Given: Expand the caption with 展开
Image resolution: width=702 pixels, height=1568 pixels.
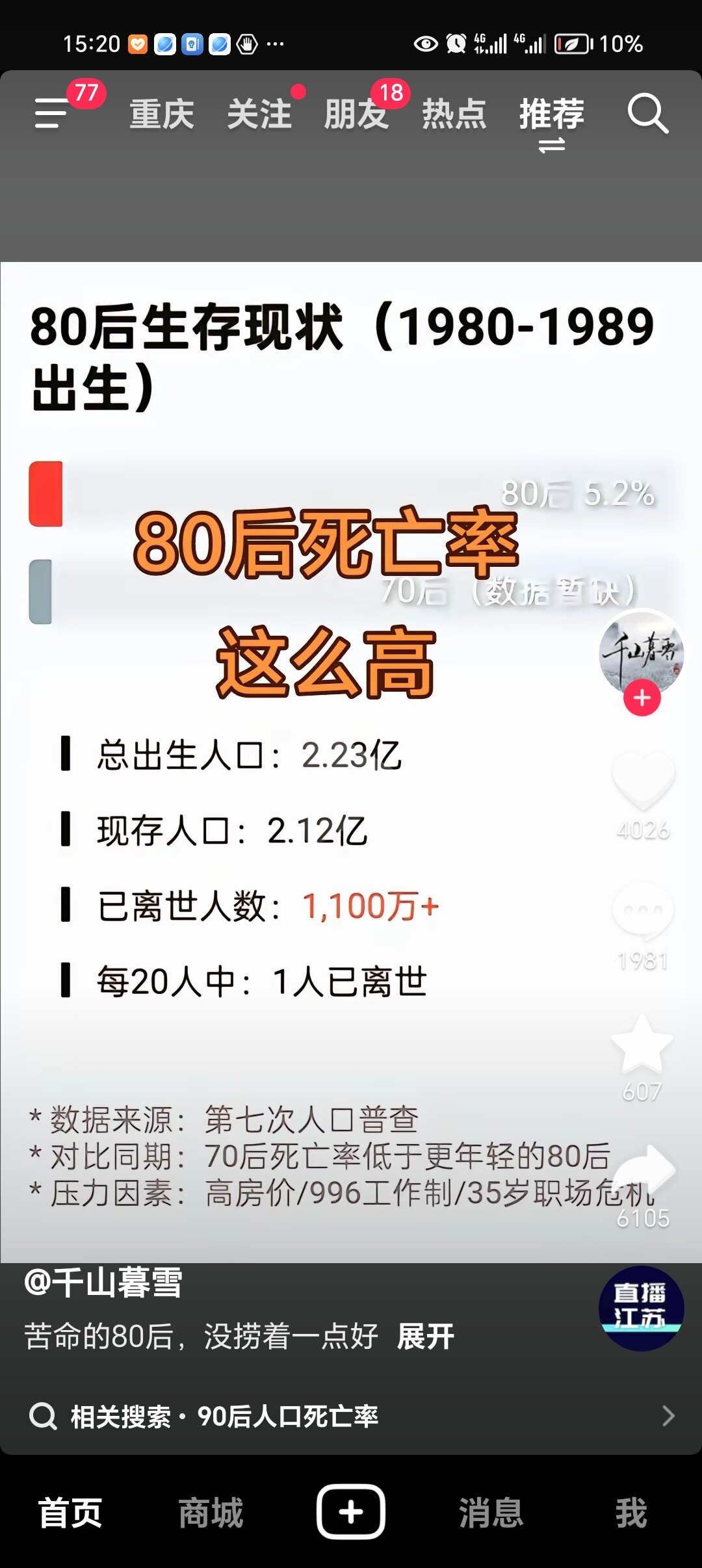Looking at the screenshot, I should (x=425, y=1337).
